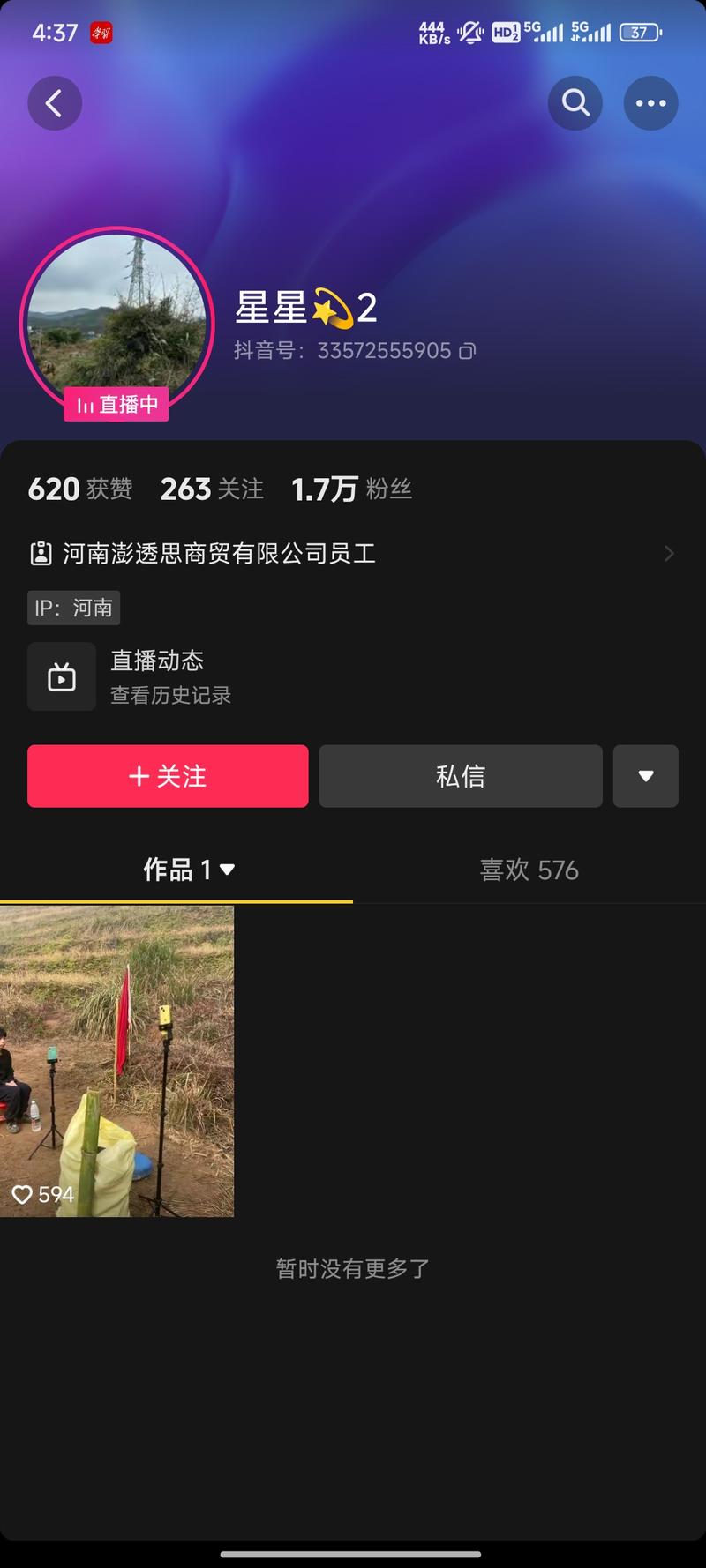Click the back arrow icon
Screen dimensions: 706x1568
tap(55, 102)
